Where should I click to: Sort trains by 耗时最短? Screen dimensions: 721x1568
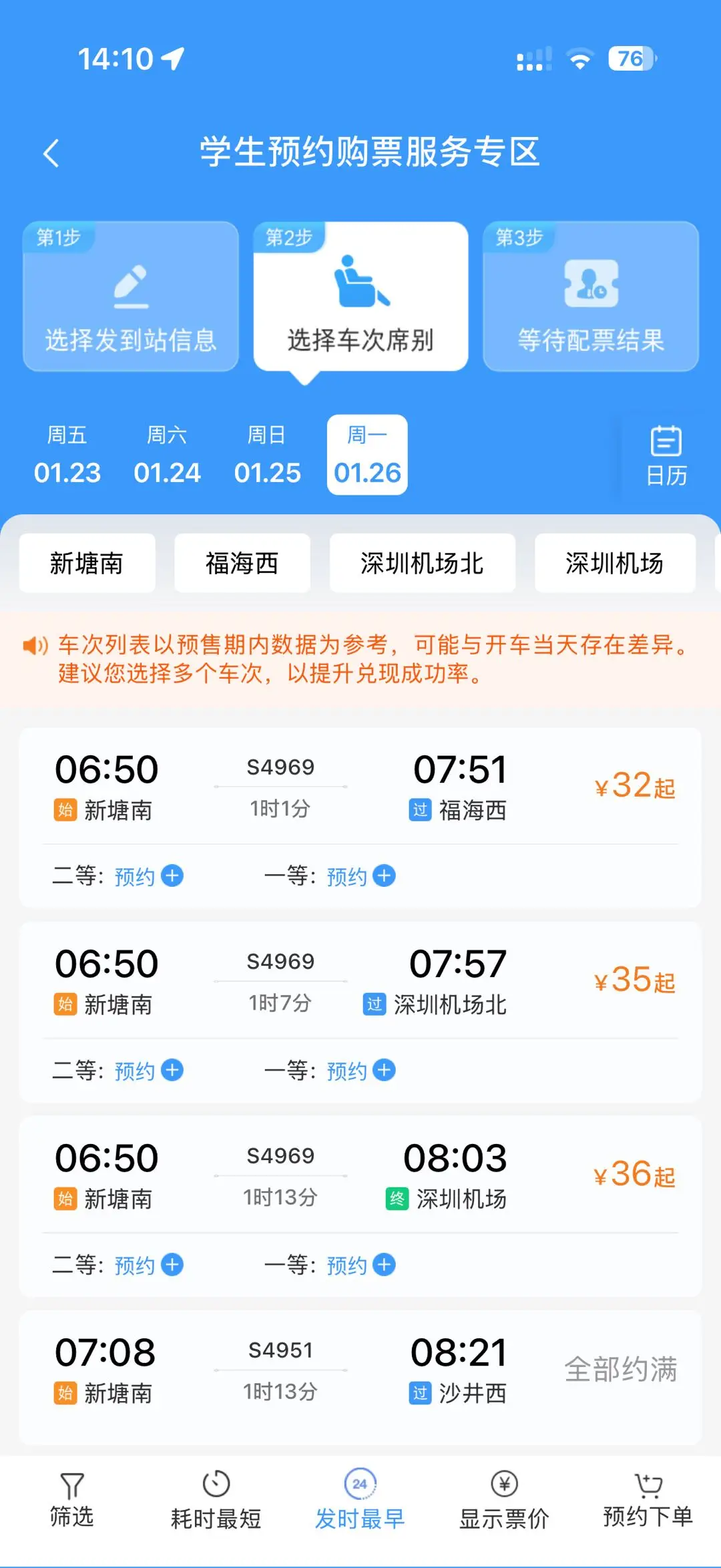click(x=216, y=1500)
